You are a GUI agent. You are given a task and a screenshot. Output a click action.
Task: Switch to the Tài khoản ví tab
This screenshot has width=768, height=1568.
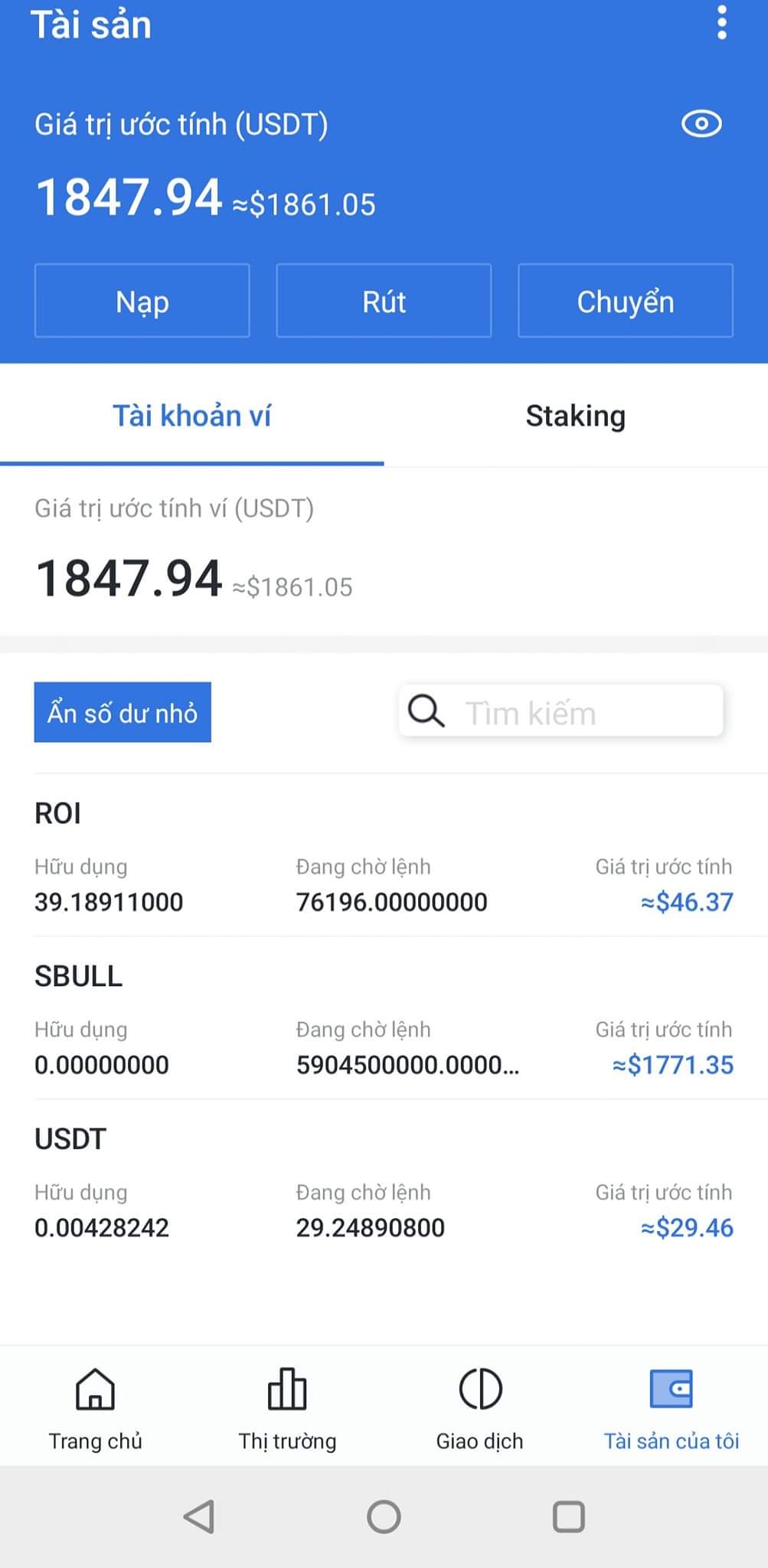coord(191,416)
